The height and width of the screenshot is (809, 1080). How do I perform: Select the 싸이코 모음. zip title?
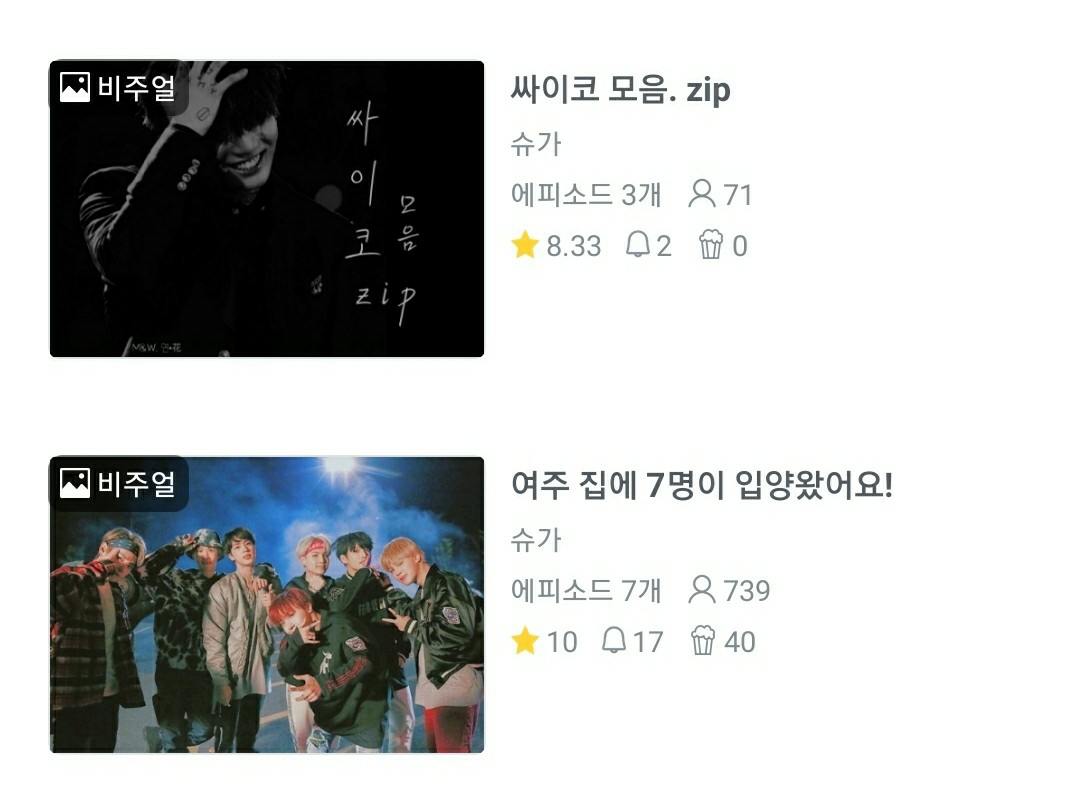(x=620, y=91)
